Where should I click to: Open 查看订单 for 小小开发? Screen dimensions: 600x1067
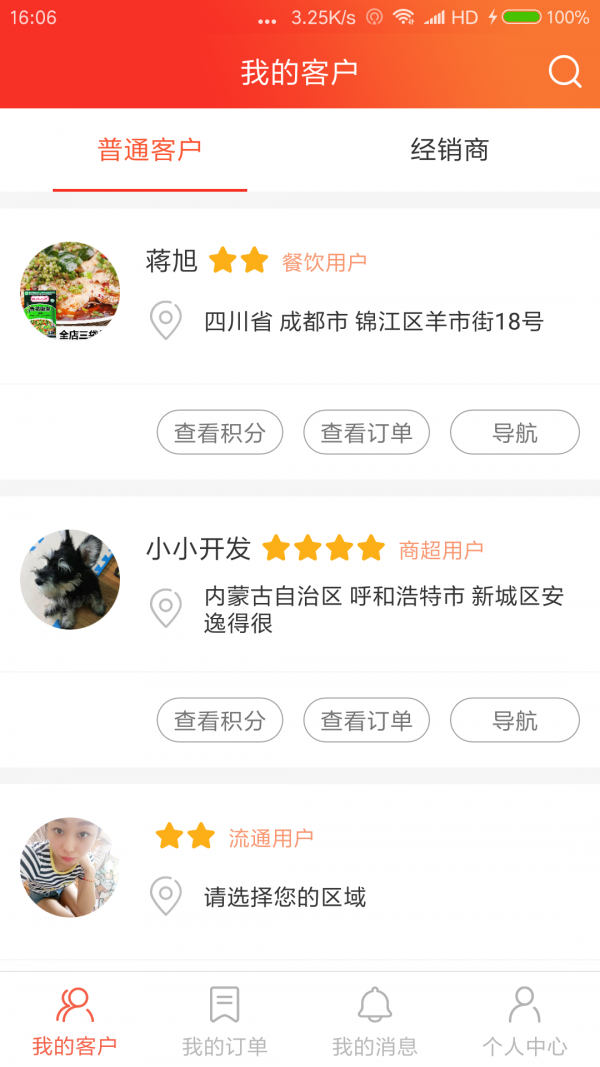pyautogui.click(x=366, y=721)
